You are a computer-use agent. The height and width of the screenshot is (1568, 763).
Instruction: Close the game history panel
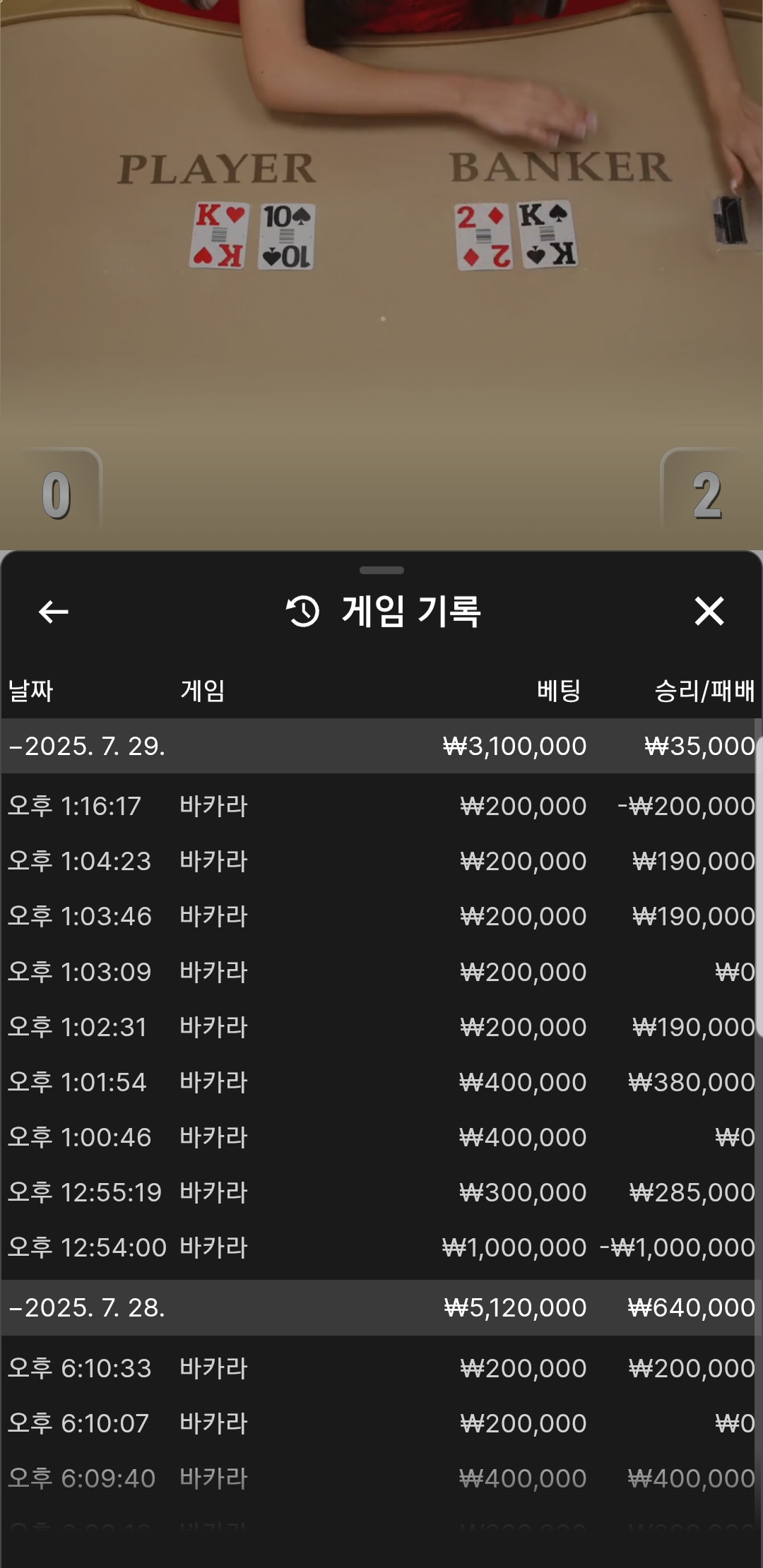point(709,612)
